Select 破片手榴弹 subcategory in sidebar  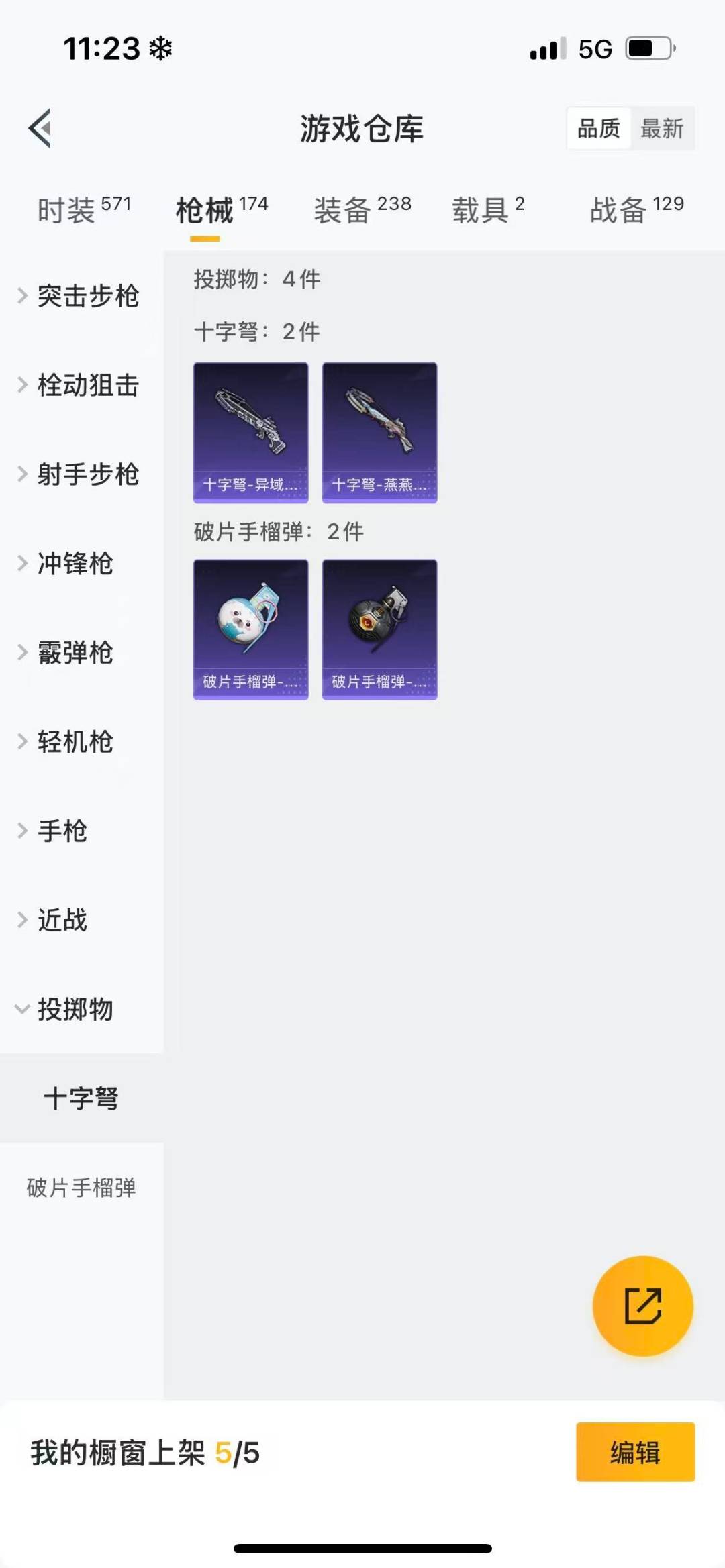(x=81, y=1188)
